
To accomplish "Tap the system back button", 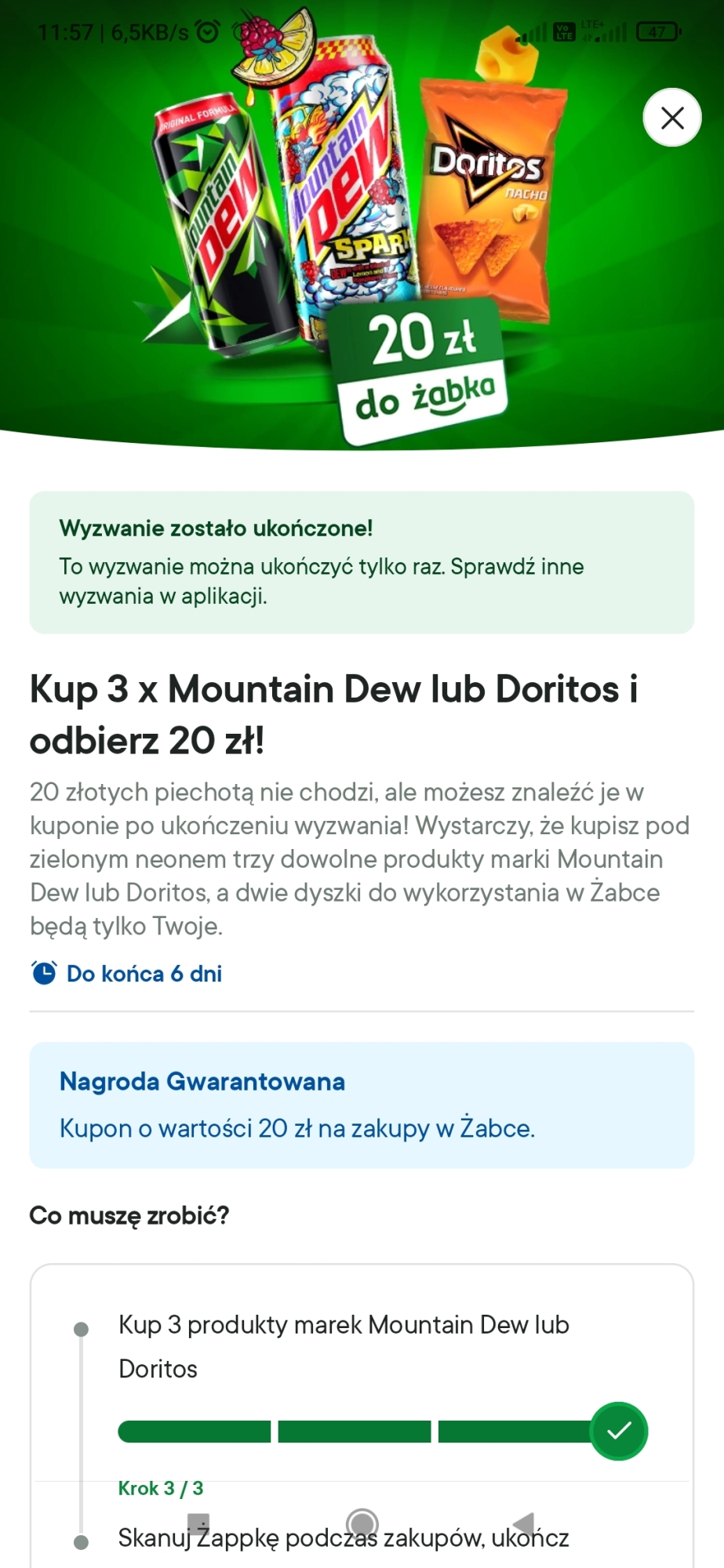I will tap(524, 1524).
